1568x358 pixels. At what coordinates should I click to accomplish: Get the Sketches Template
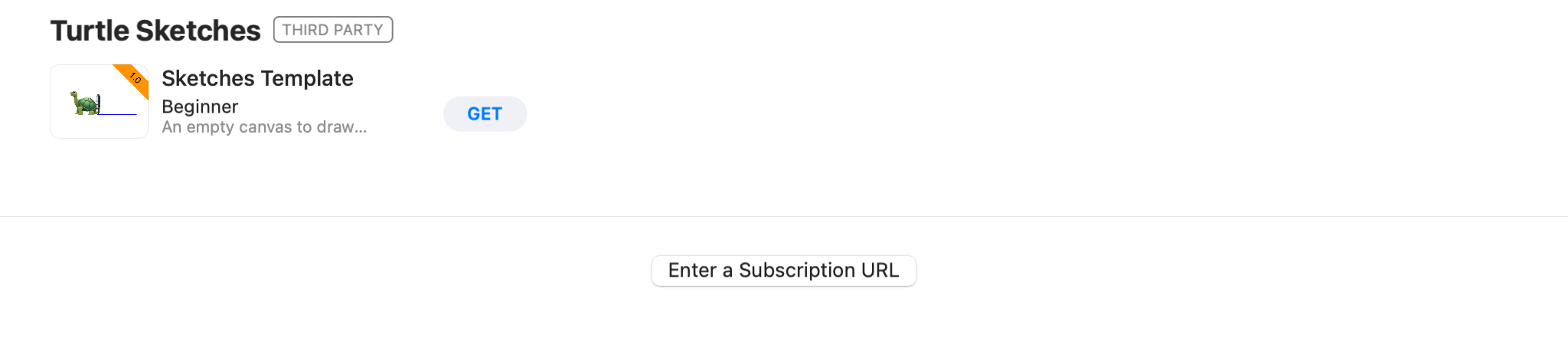pyautogui.click(x=485, y=114)
